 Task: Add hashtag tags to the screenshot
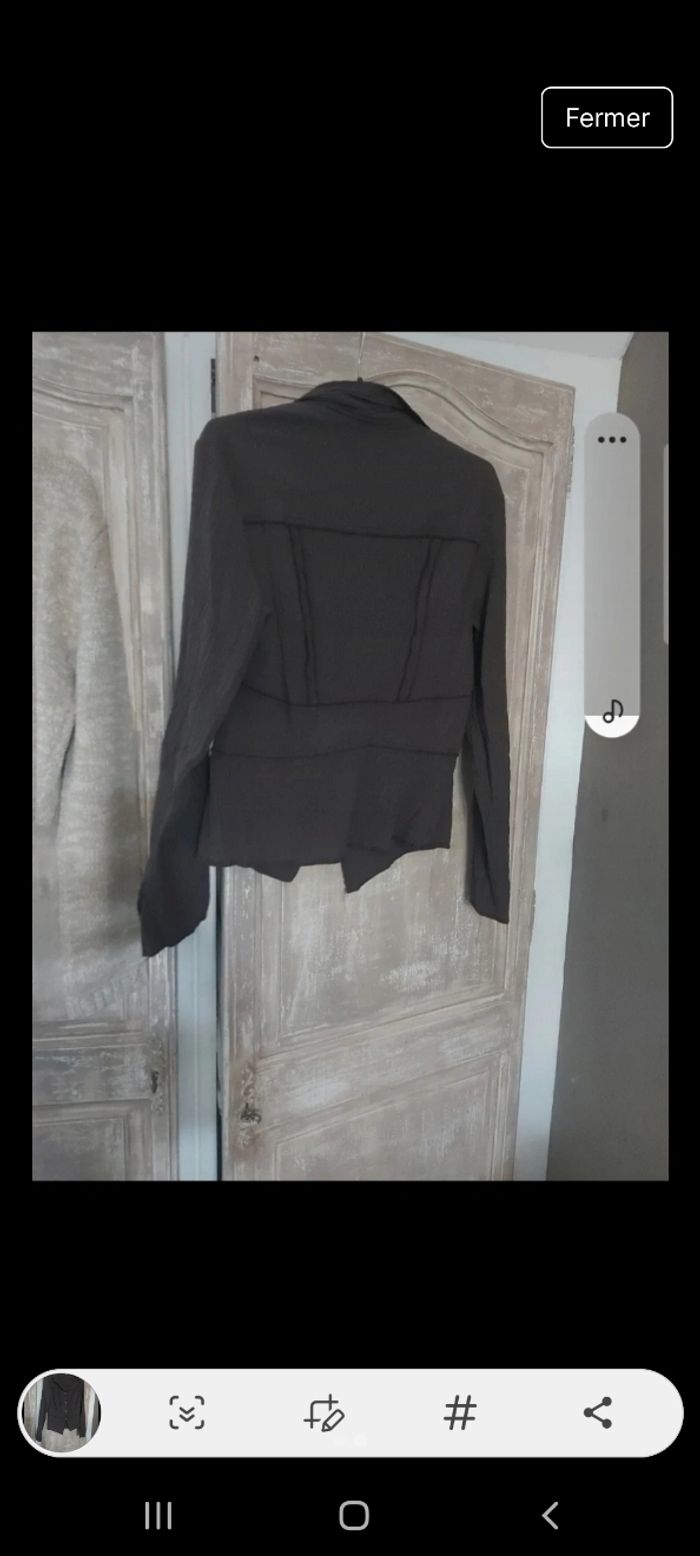click(x=460, y=1412)
